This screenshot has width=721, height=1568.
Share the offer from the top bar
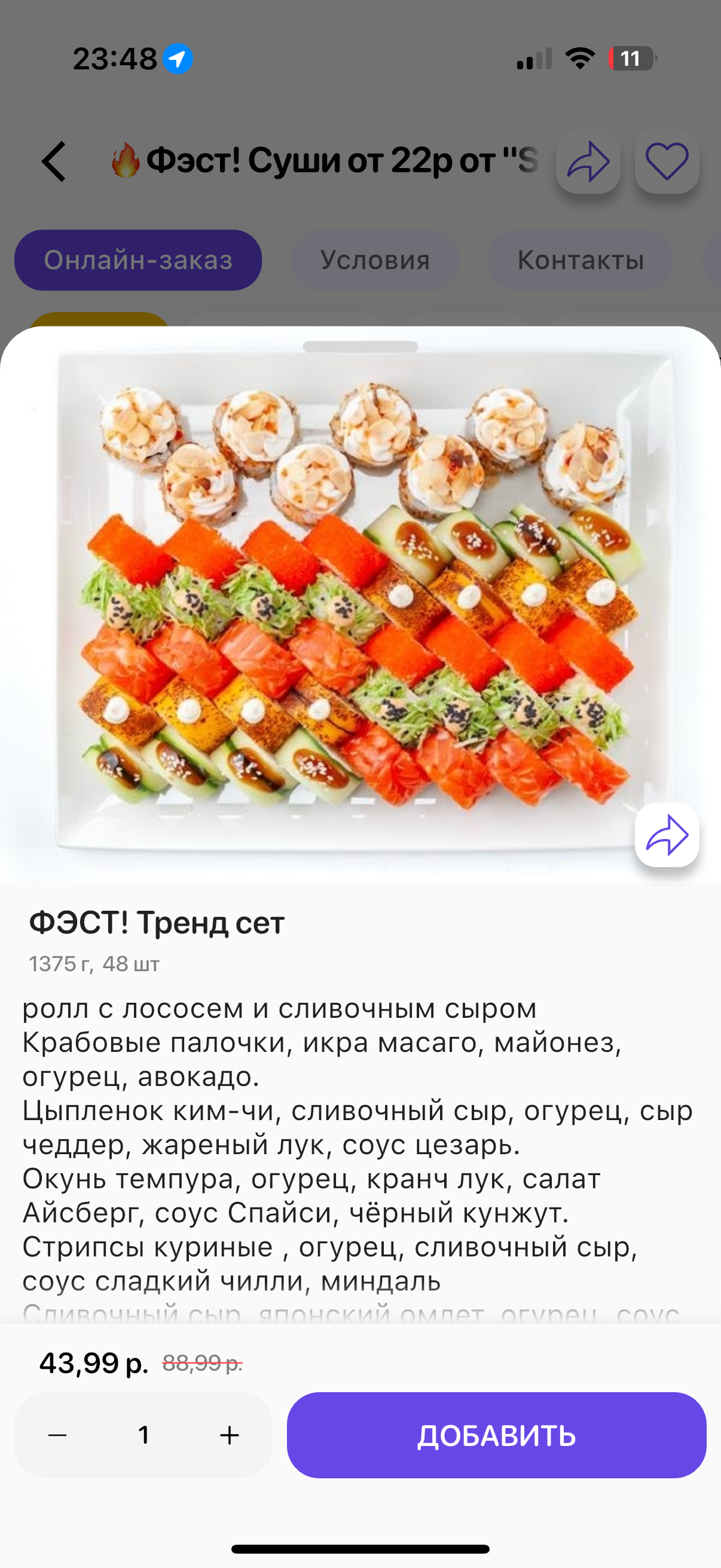588,161
